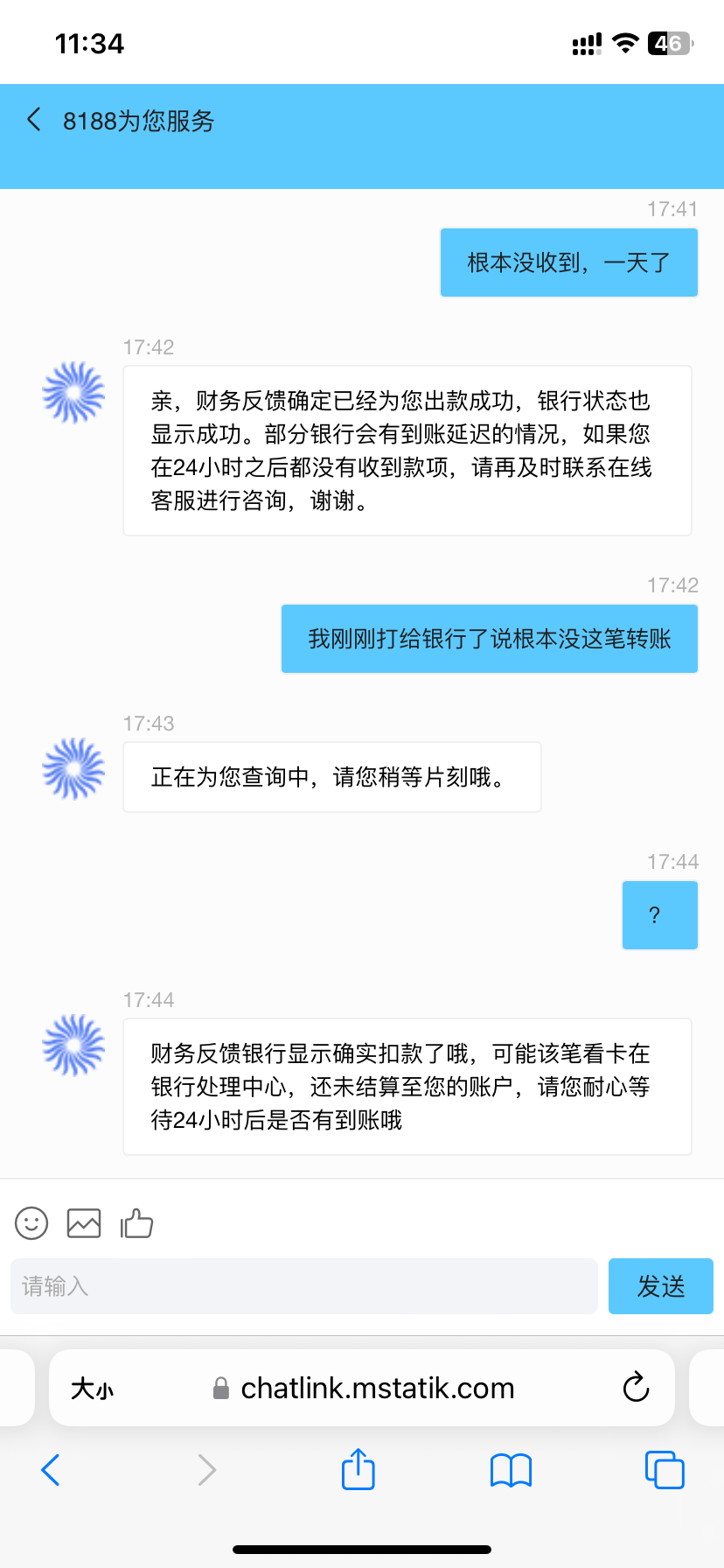724x1568 pixels.
Task: Tap the padlock icon in address bar
Action: tap(221, 1388)
